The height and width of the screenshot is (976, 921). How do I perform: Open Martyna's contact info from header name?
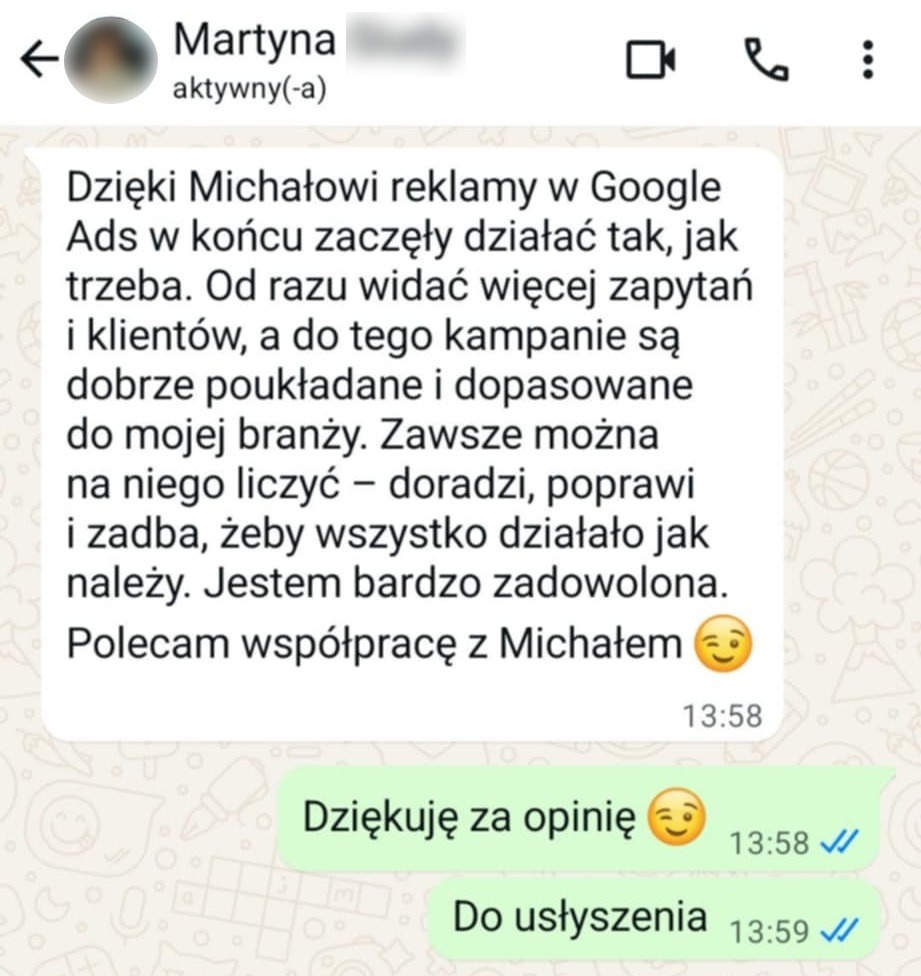pos(254,41)
